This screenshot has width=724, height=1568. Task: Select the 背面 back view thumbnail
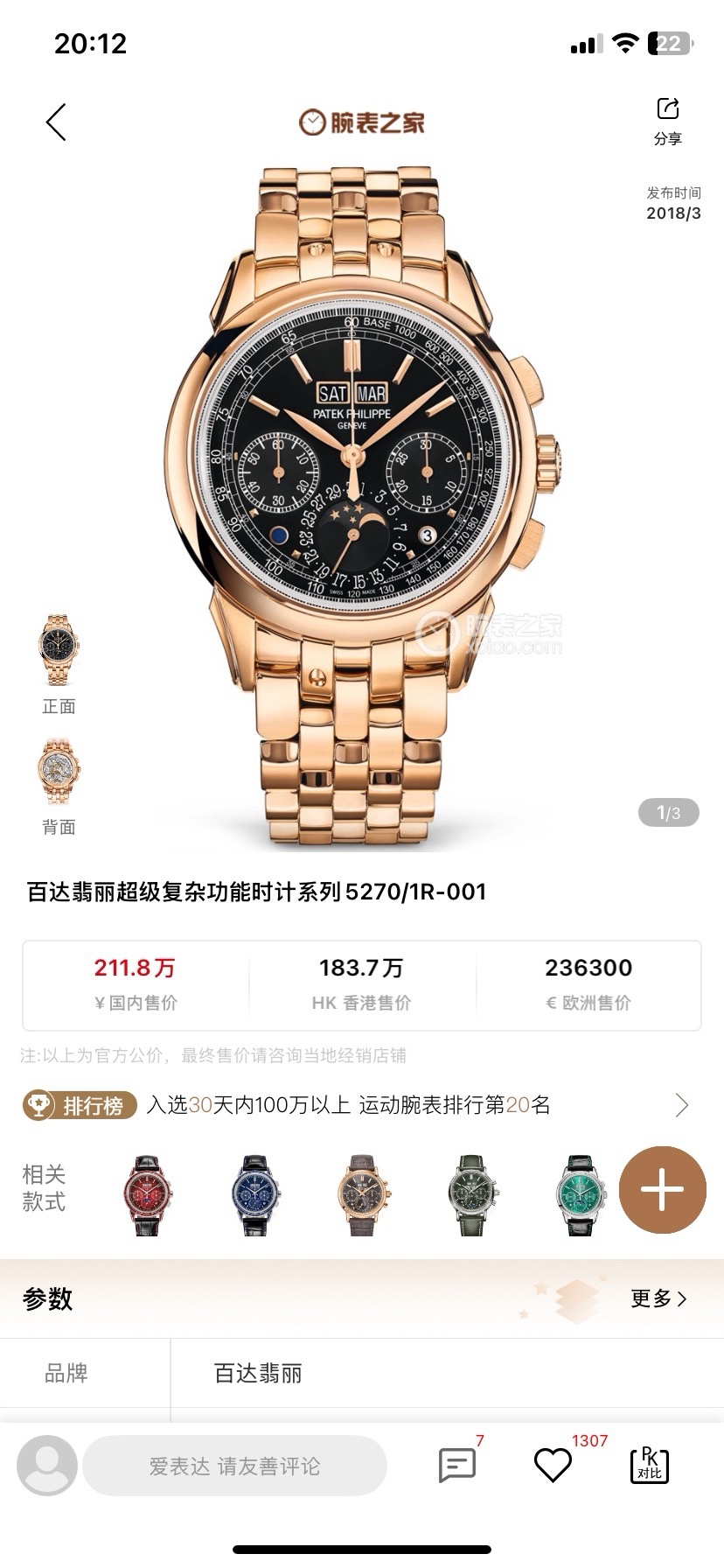pyautogui.click(x=59, y=772)
